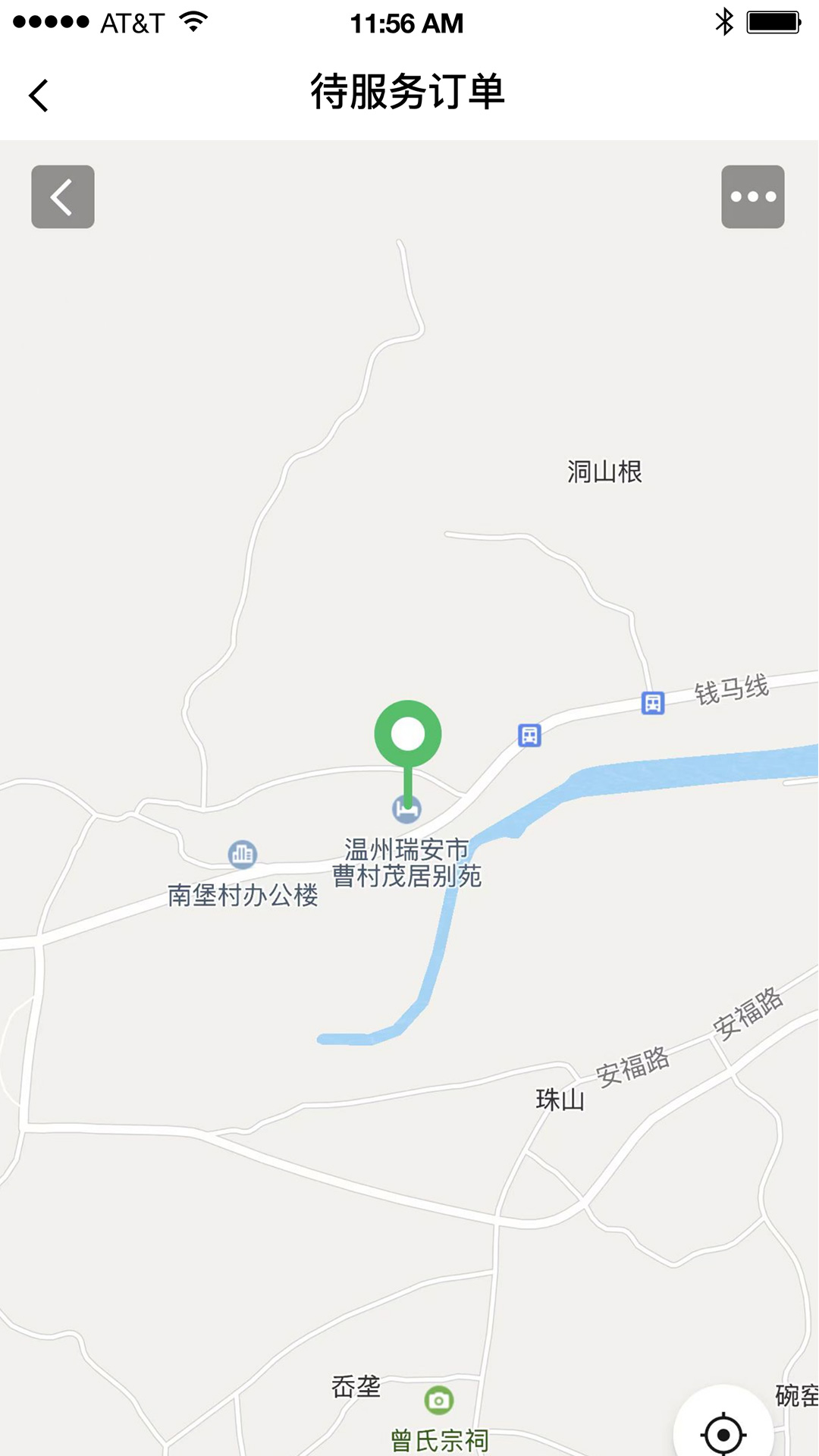Open the three-dot more options menu
Image resolution: width=819 pixels, height=1456 pixels.
(x=753, y=196)
